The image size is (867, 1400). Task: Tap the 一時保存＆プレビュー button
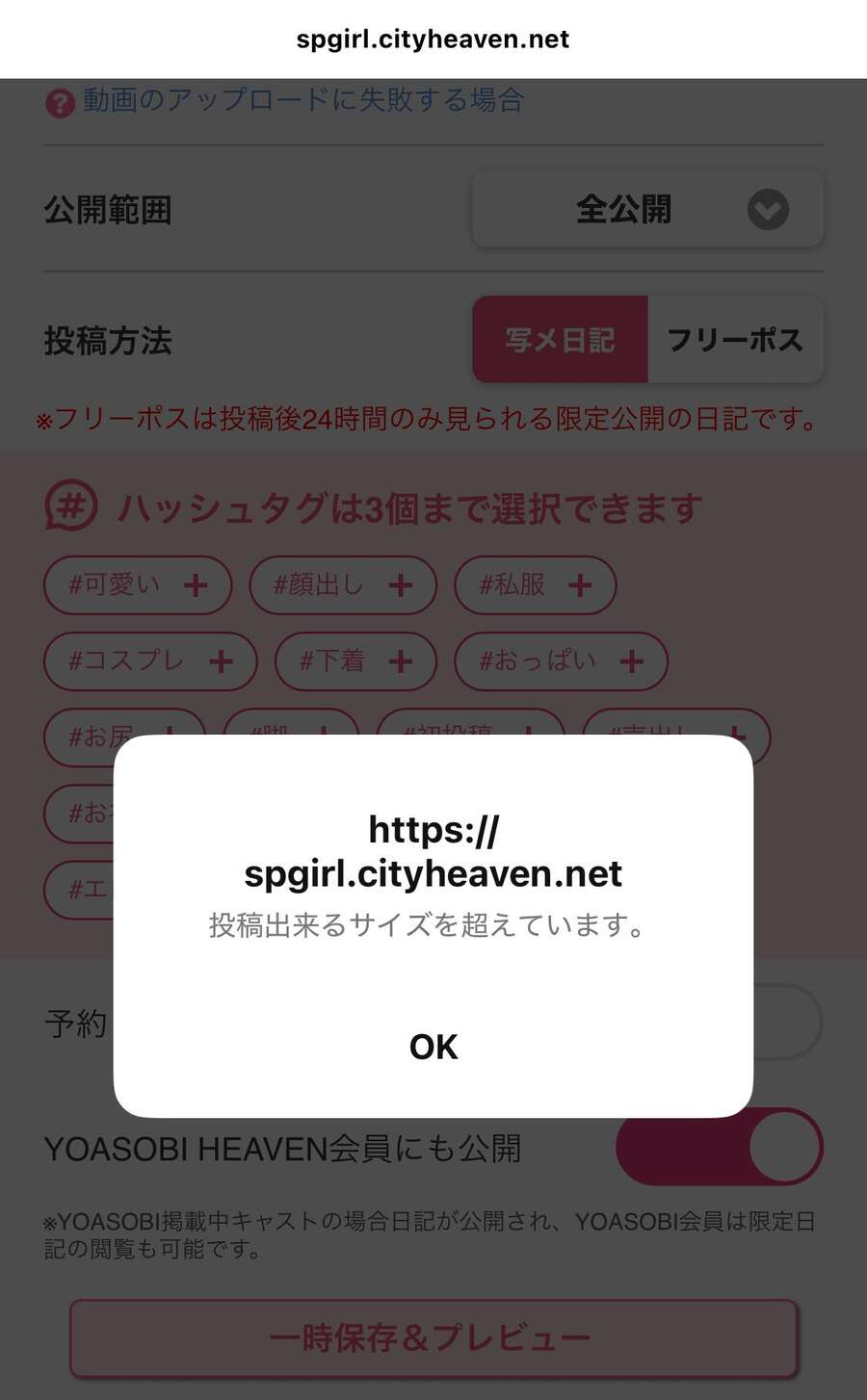[433, 1338]
